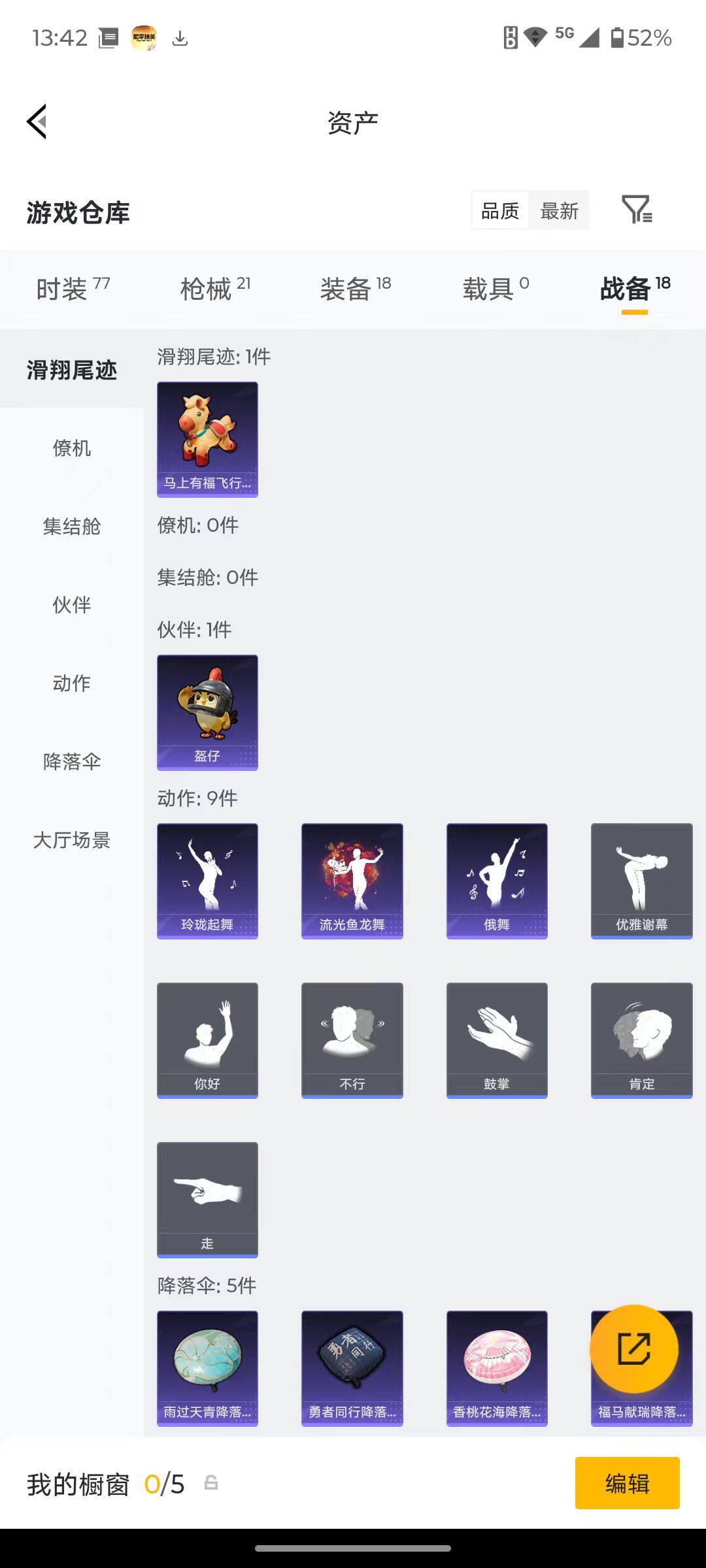Switch sorting to 最新 newest
Screen dimensions: 706x1568
[x=561, y=210]
